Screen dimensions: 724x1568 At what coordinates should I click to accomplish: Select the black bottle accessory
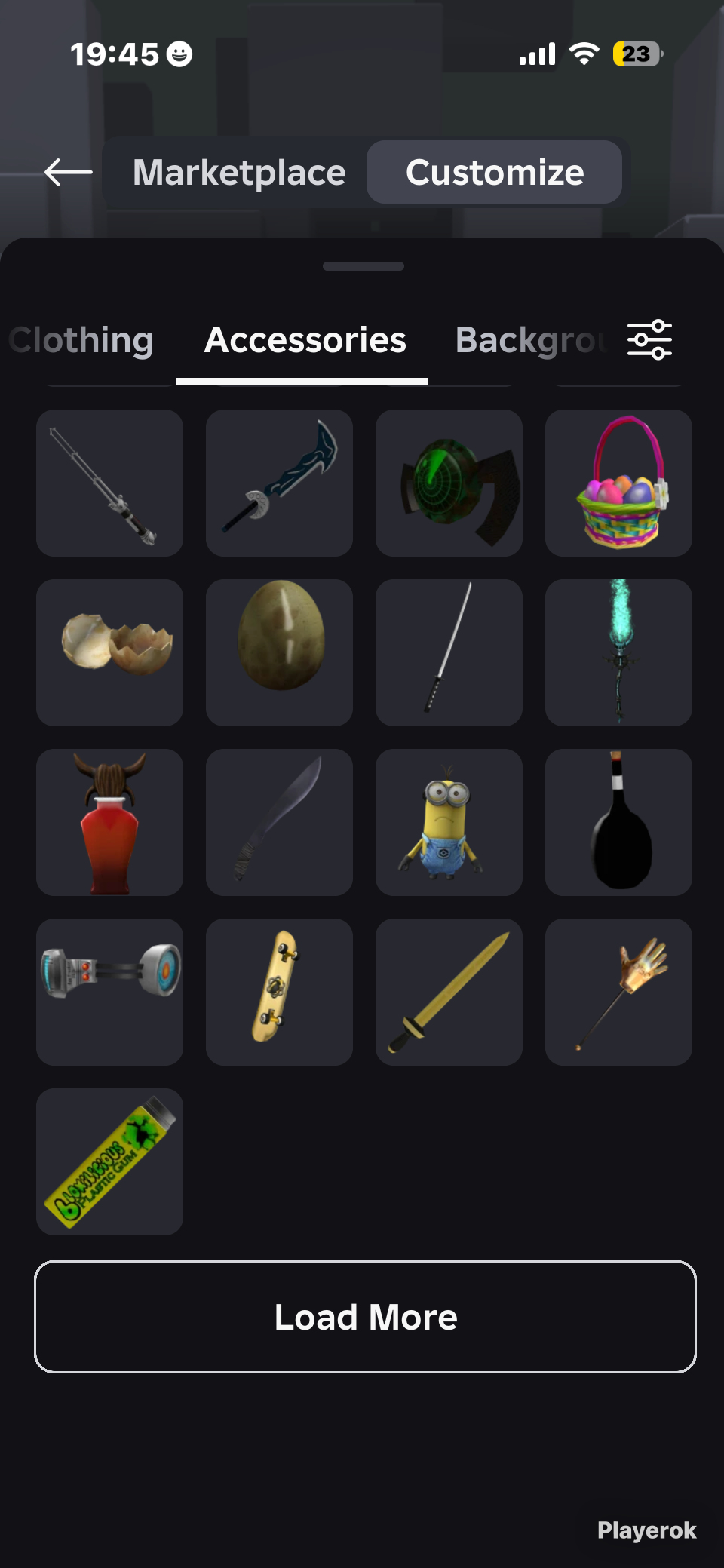pyautogui.click(x=618, y=822)
